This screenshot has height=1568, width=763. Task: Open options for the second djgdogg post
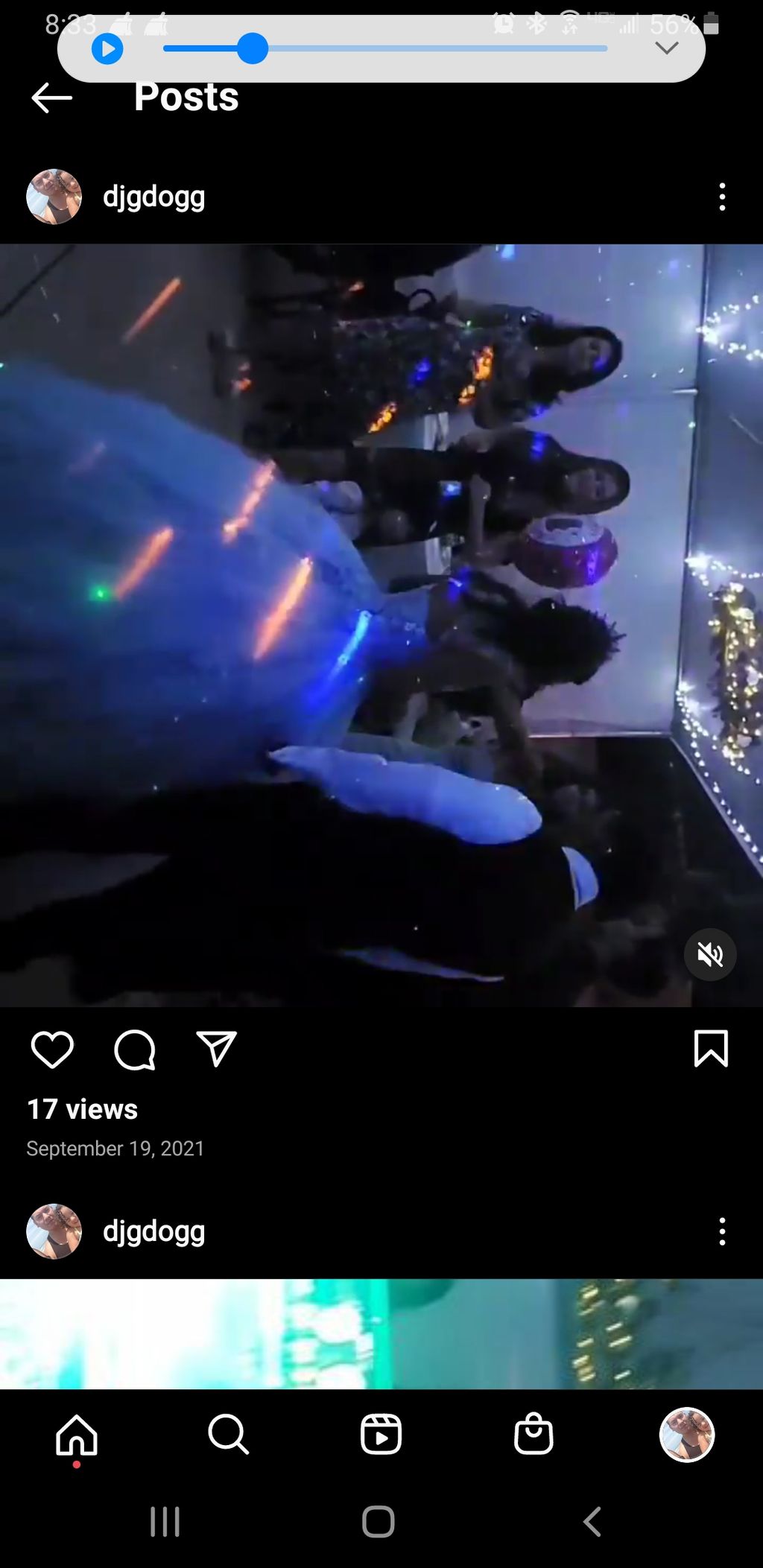721,1231
